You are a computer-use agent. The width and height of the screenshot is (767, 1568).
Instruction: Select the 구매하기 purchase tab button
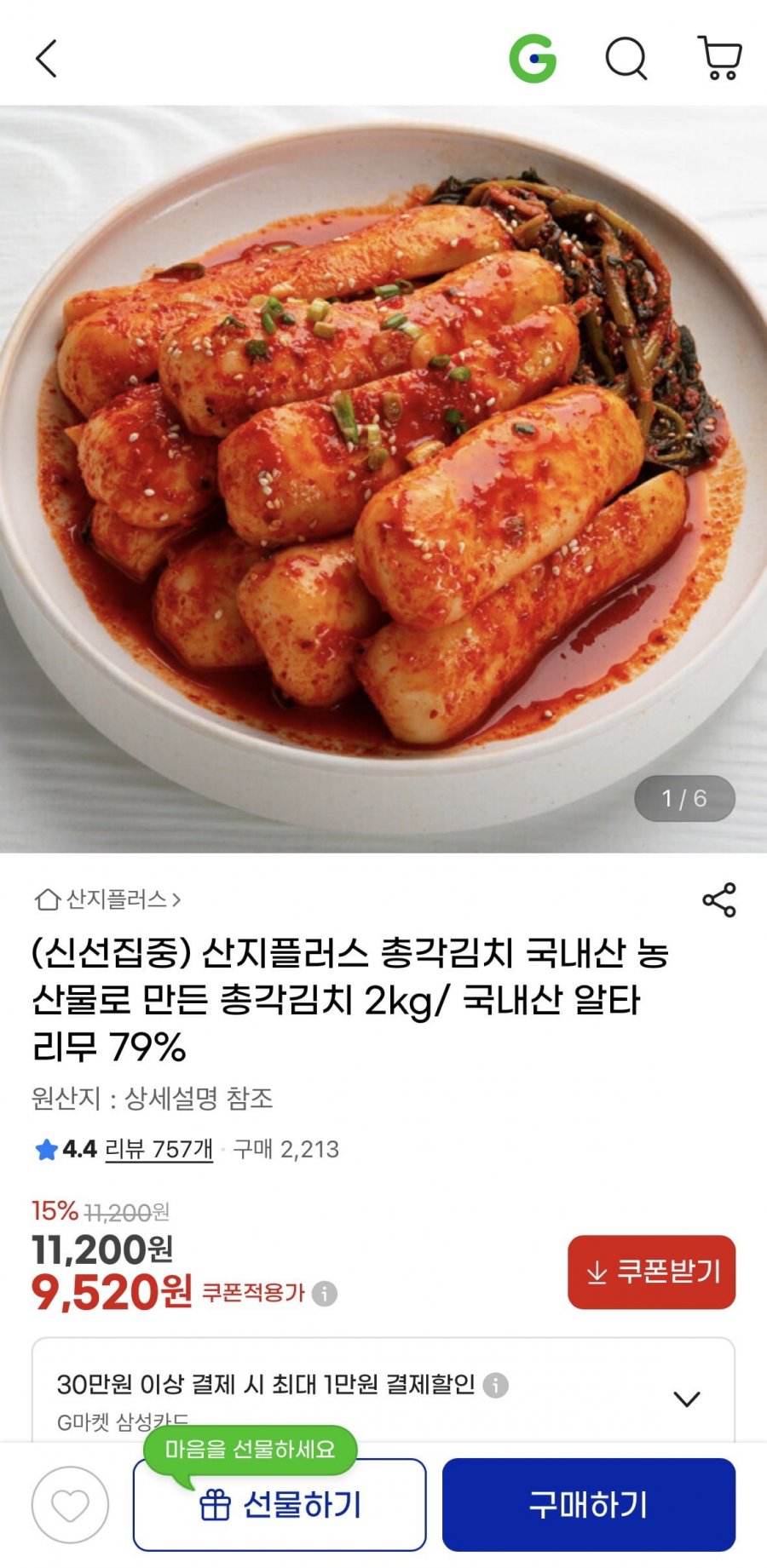coord(590,1504)
